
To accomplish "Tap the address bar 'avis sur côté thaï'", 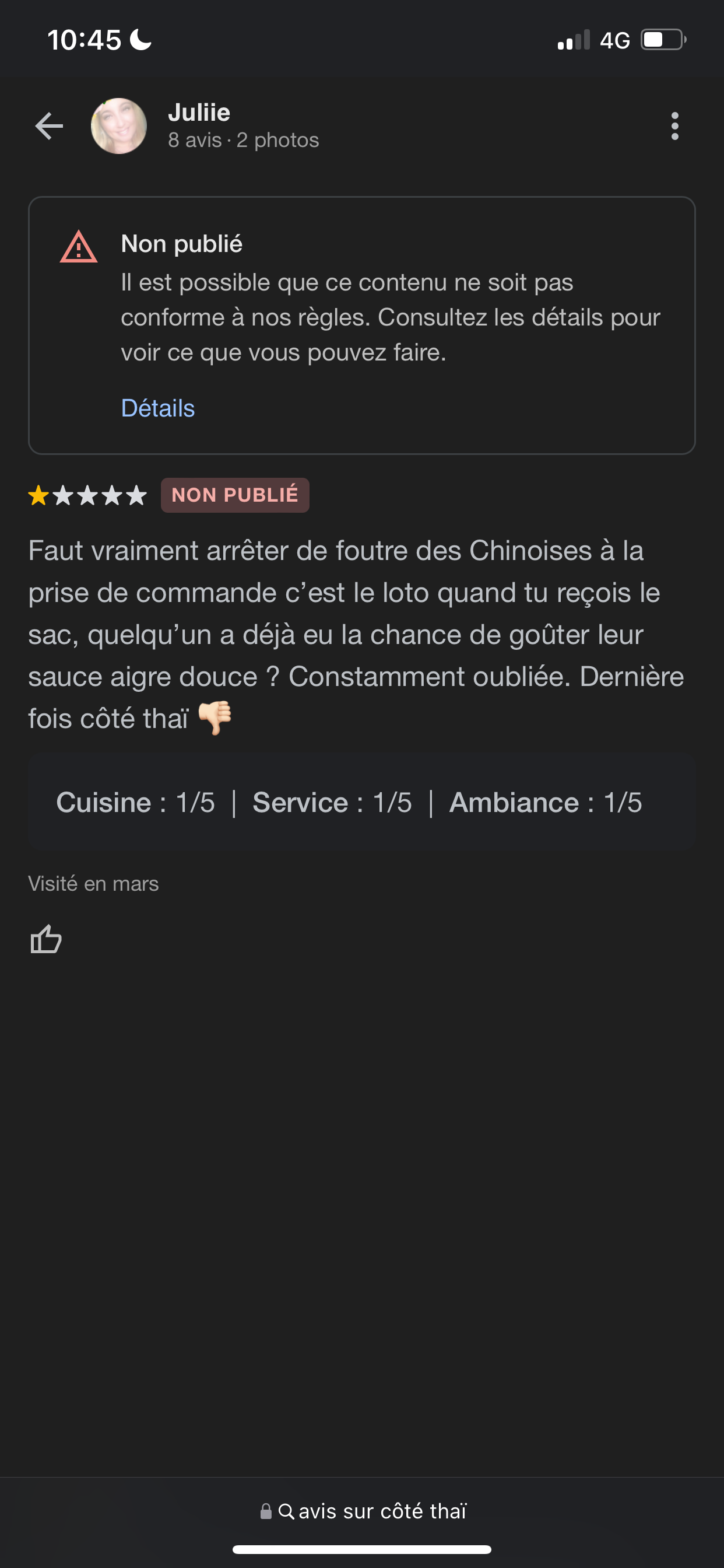I will 363,1511.
